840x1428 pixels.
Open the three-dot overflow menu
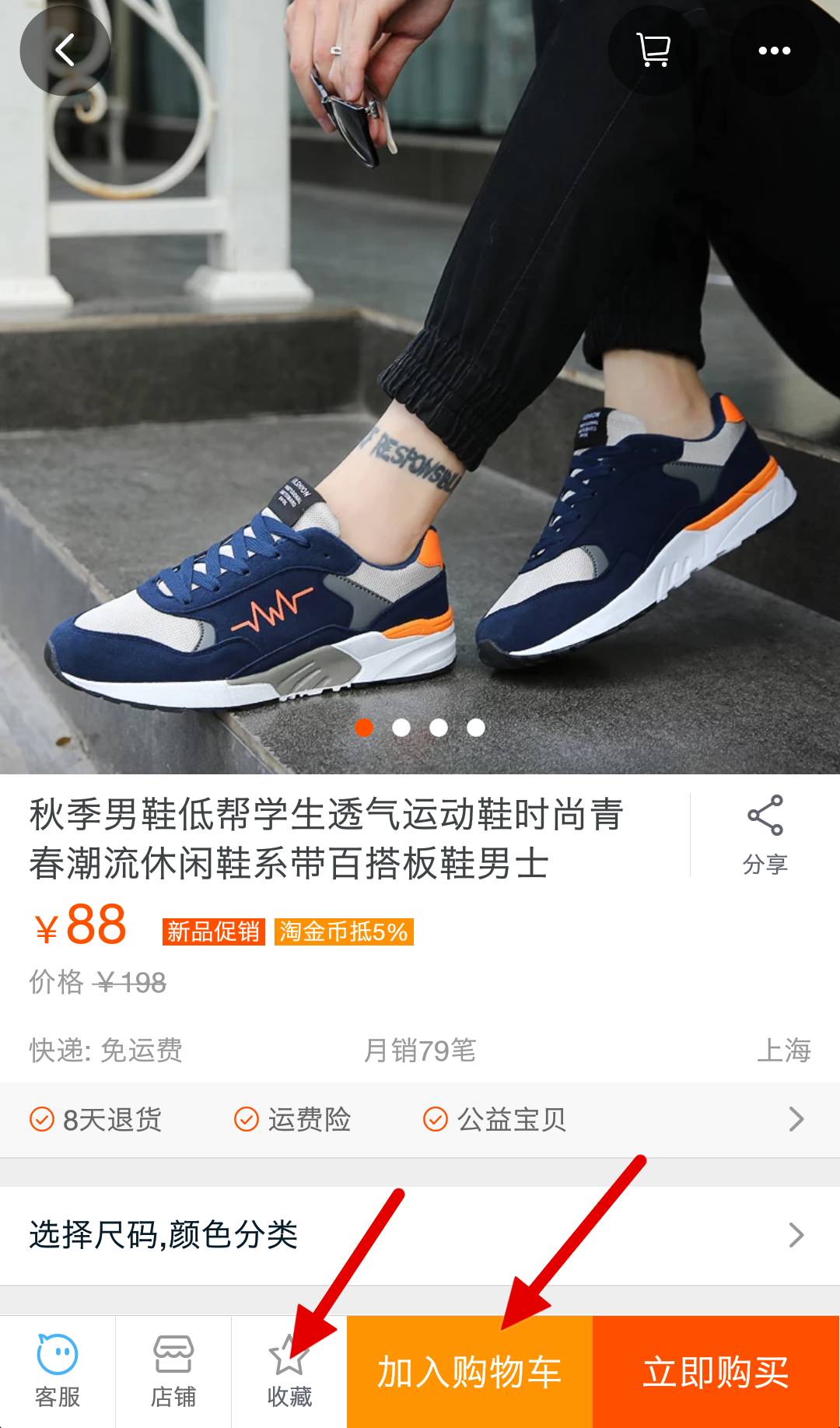click(x=774, y=51)
